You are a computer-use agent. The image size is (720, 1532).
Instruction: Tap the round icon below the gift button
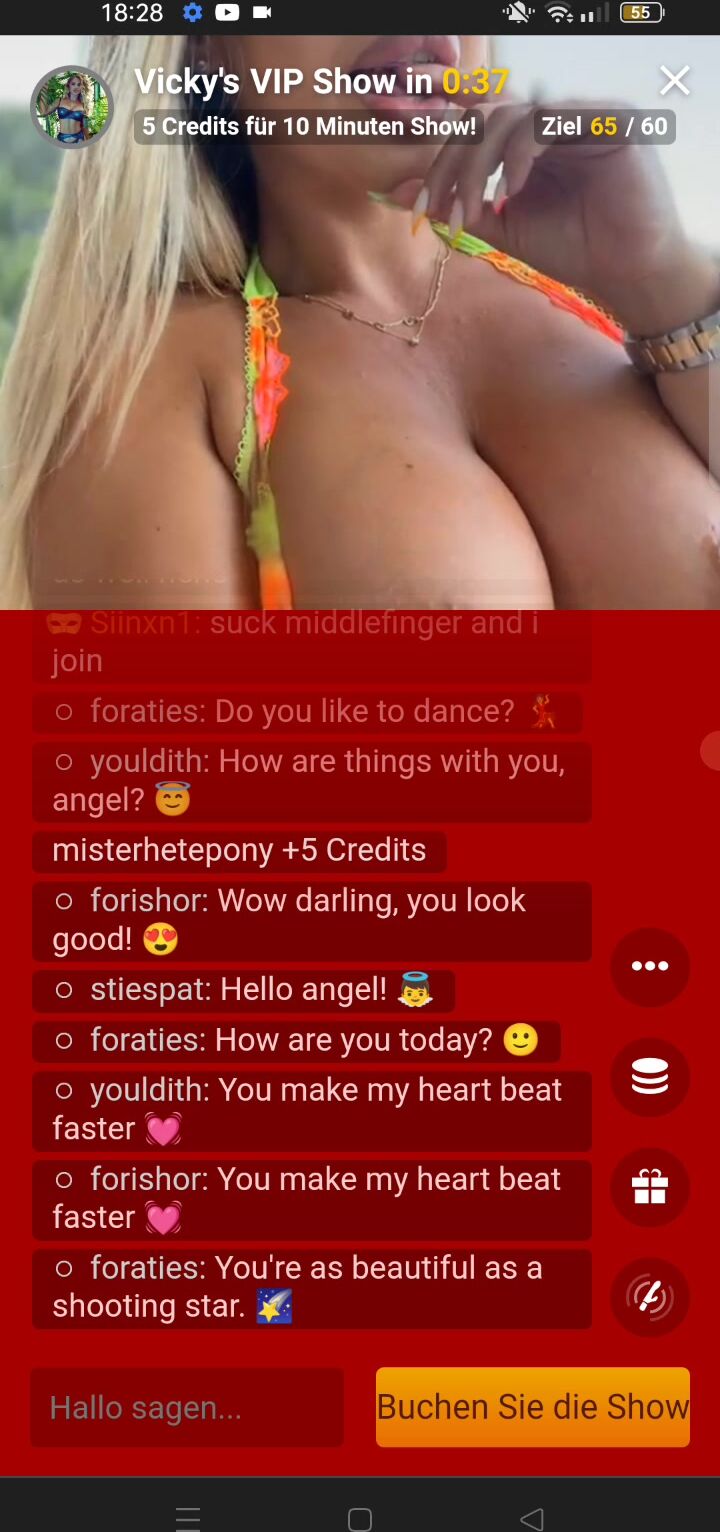[650, 1297]
